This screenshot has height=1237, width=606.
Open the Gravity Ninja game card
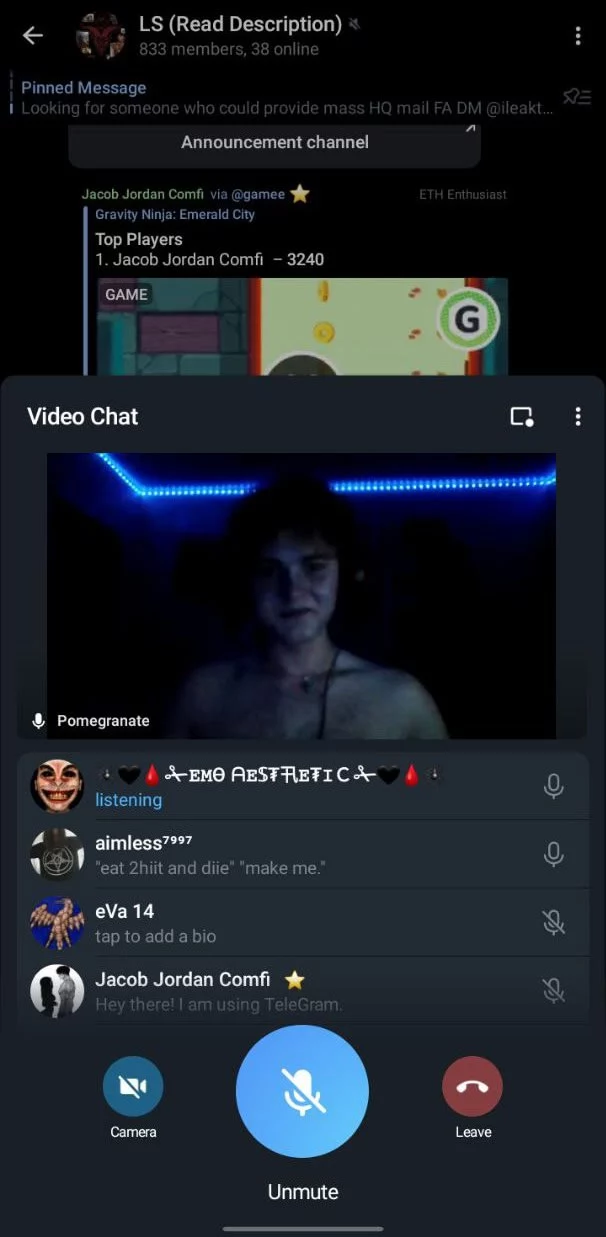tap(302, 325)
